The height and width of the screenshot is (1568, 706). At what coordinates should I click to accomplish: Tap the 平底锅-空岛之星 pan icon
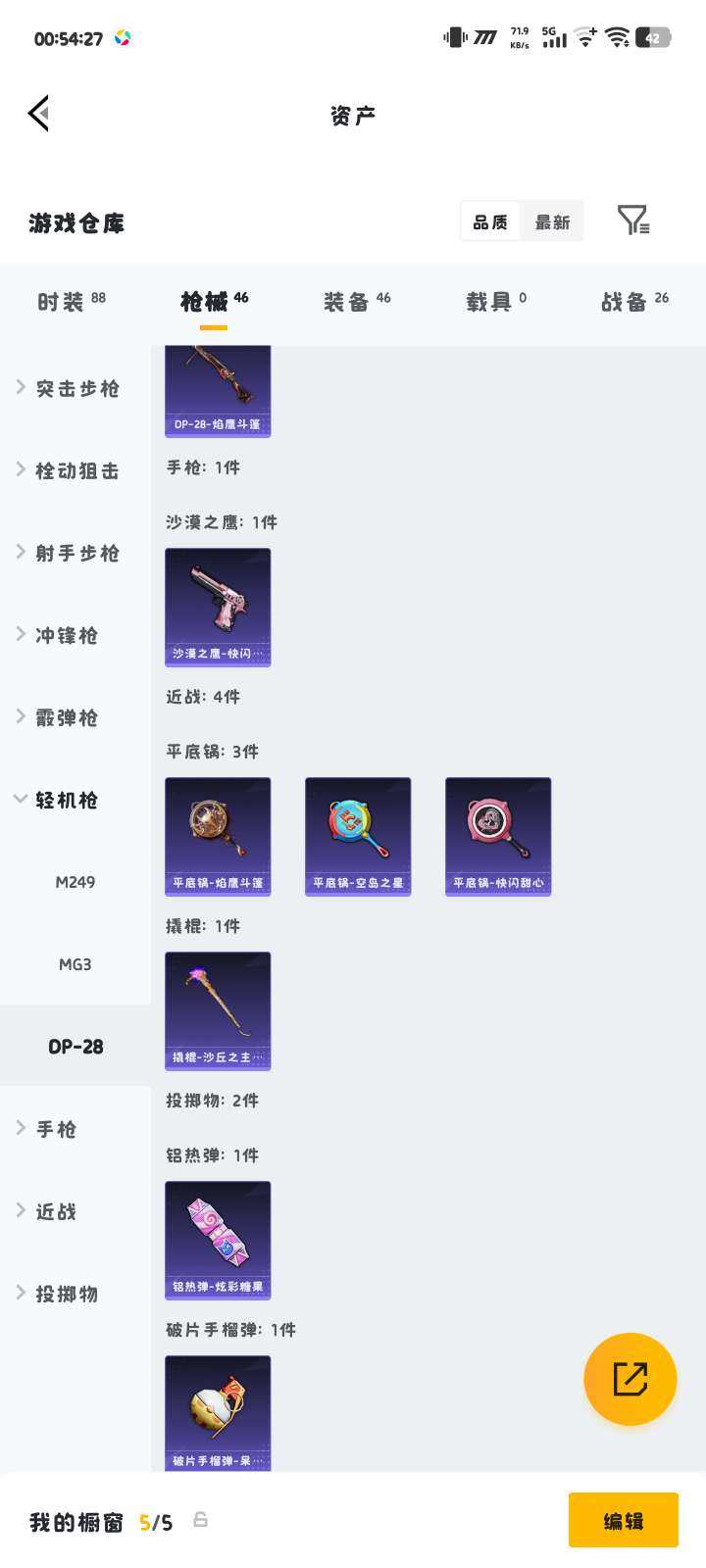358,836
